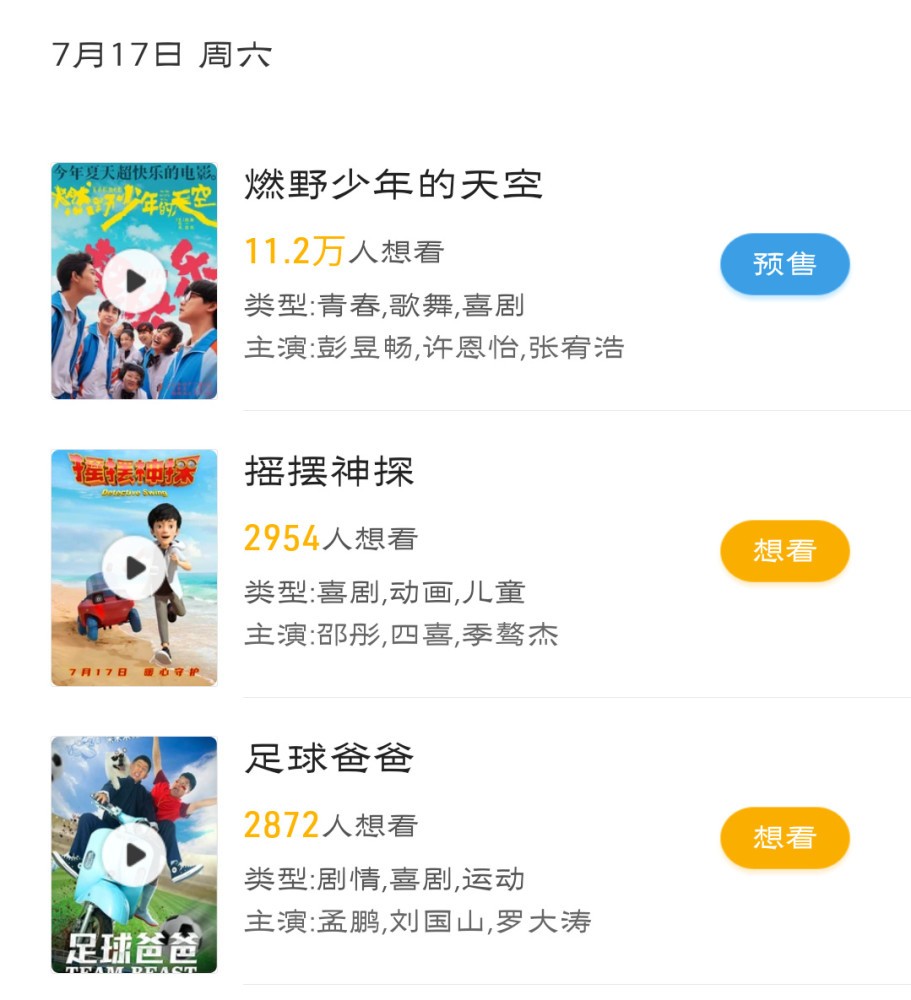This screenshot has width=911, height=1000.
Task: Tap 预售 button for 燃野少年的天空
Action: click(785, 264)
